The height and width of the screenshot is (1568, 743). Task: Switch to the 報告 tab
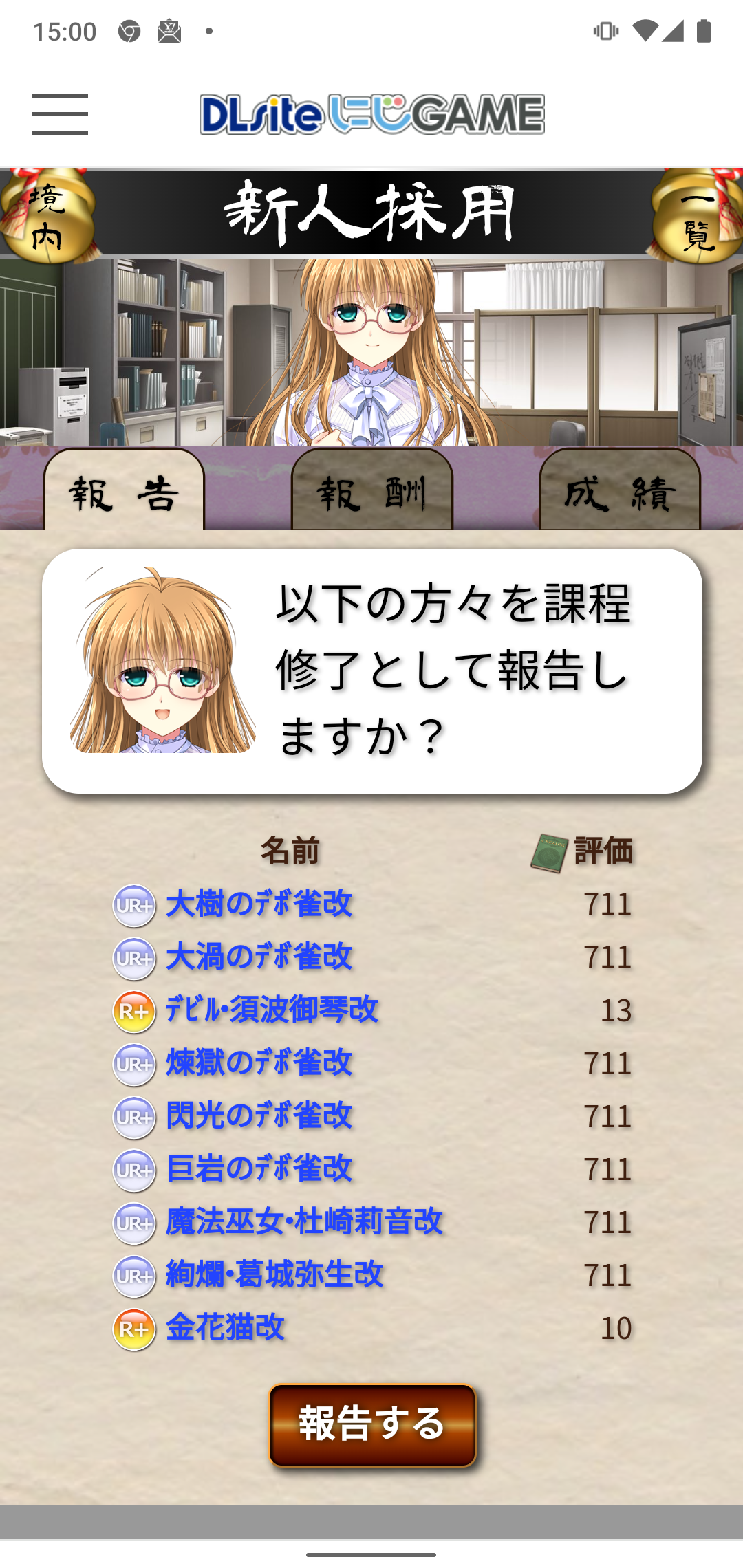pos(124,492)
